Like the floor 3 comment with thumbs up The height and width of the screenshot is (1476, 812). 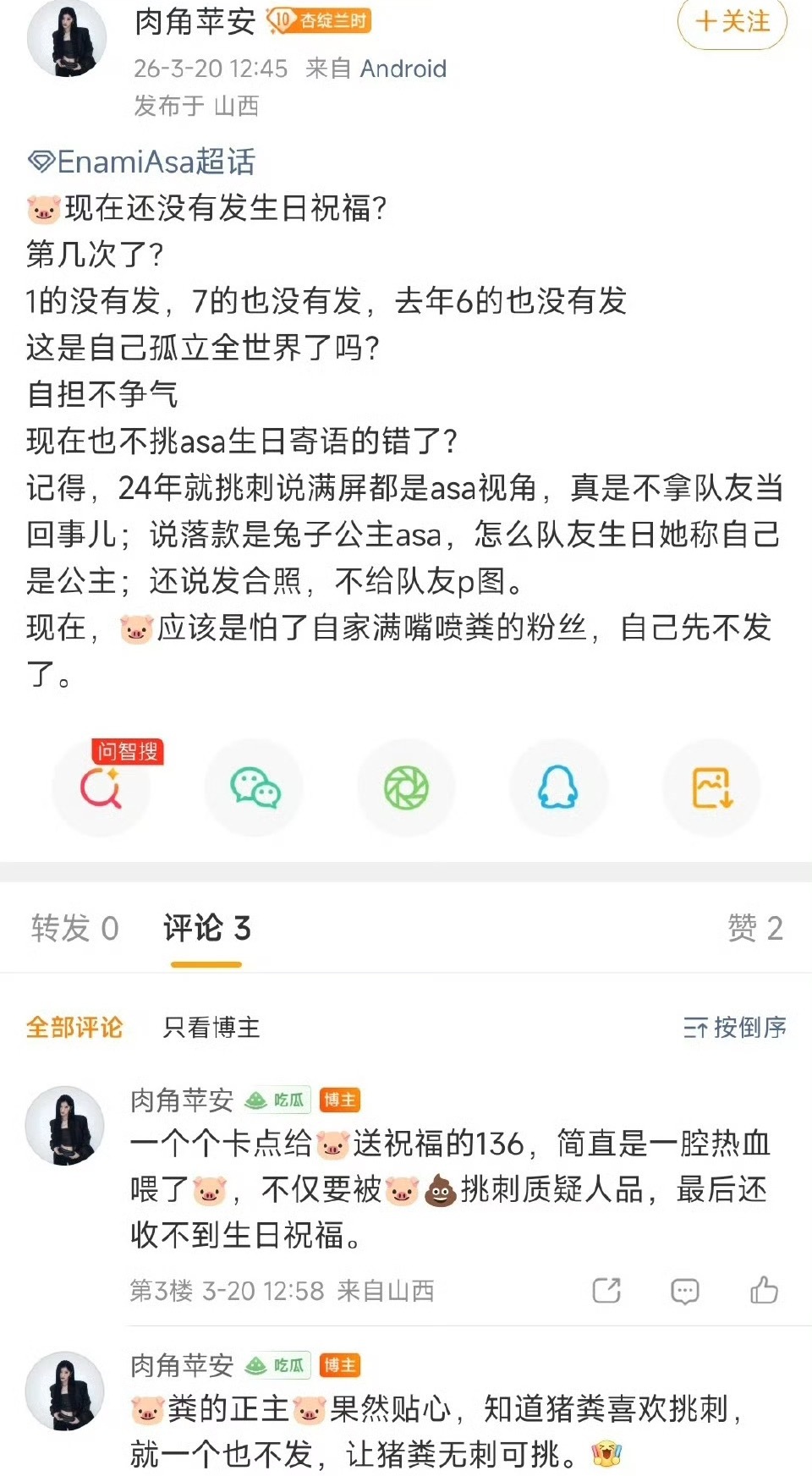[x=764, y=1292]
